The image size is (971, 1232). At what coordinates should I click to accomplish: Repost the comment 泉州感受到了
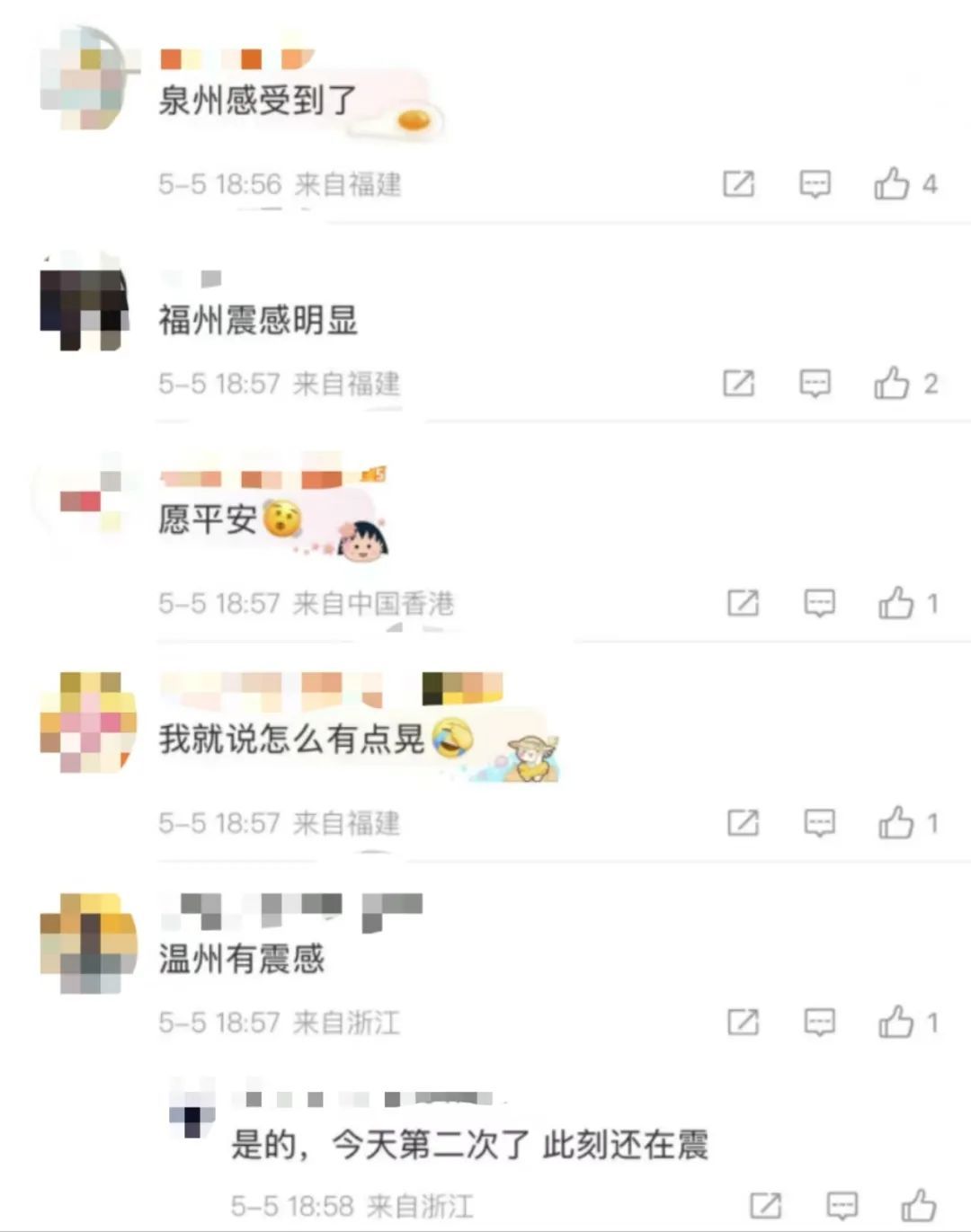(x=738, y=184)
